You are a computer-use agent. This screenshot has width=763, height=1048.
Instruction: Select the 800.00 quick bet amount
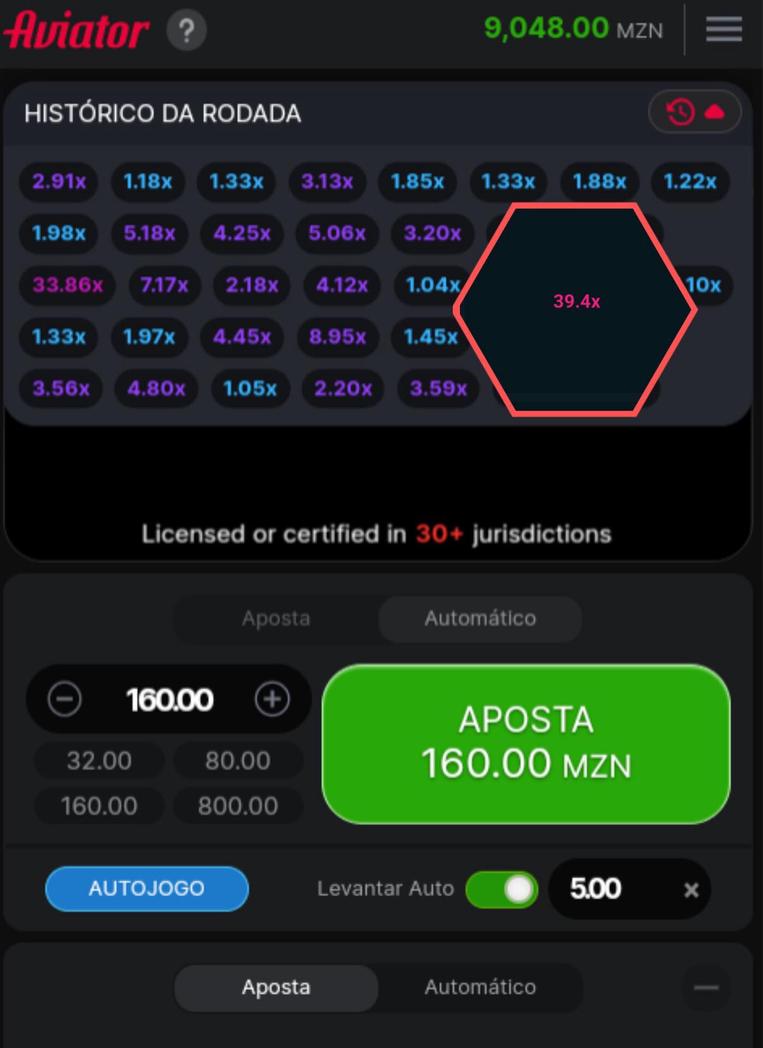tap(237, 805)
